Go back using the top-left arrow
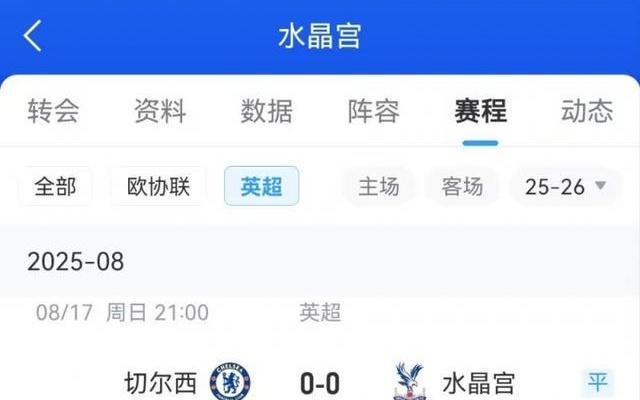 (x=33, y=37)
